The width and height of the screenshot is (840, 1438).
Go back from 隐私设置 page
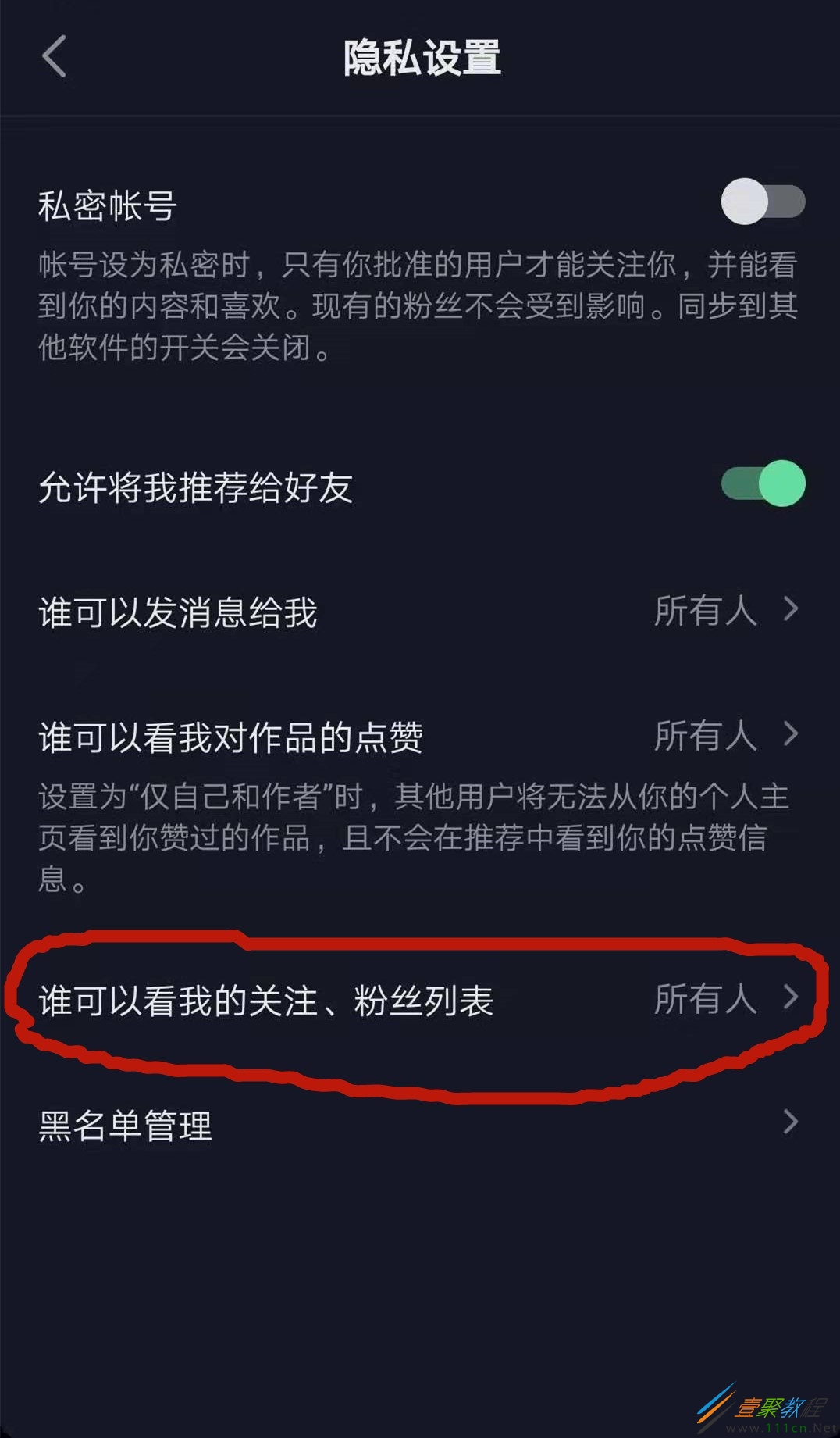[55, 57]
